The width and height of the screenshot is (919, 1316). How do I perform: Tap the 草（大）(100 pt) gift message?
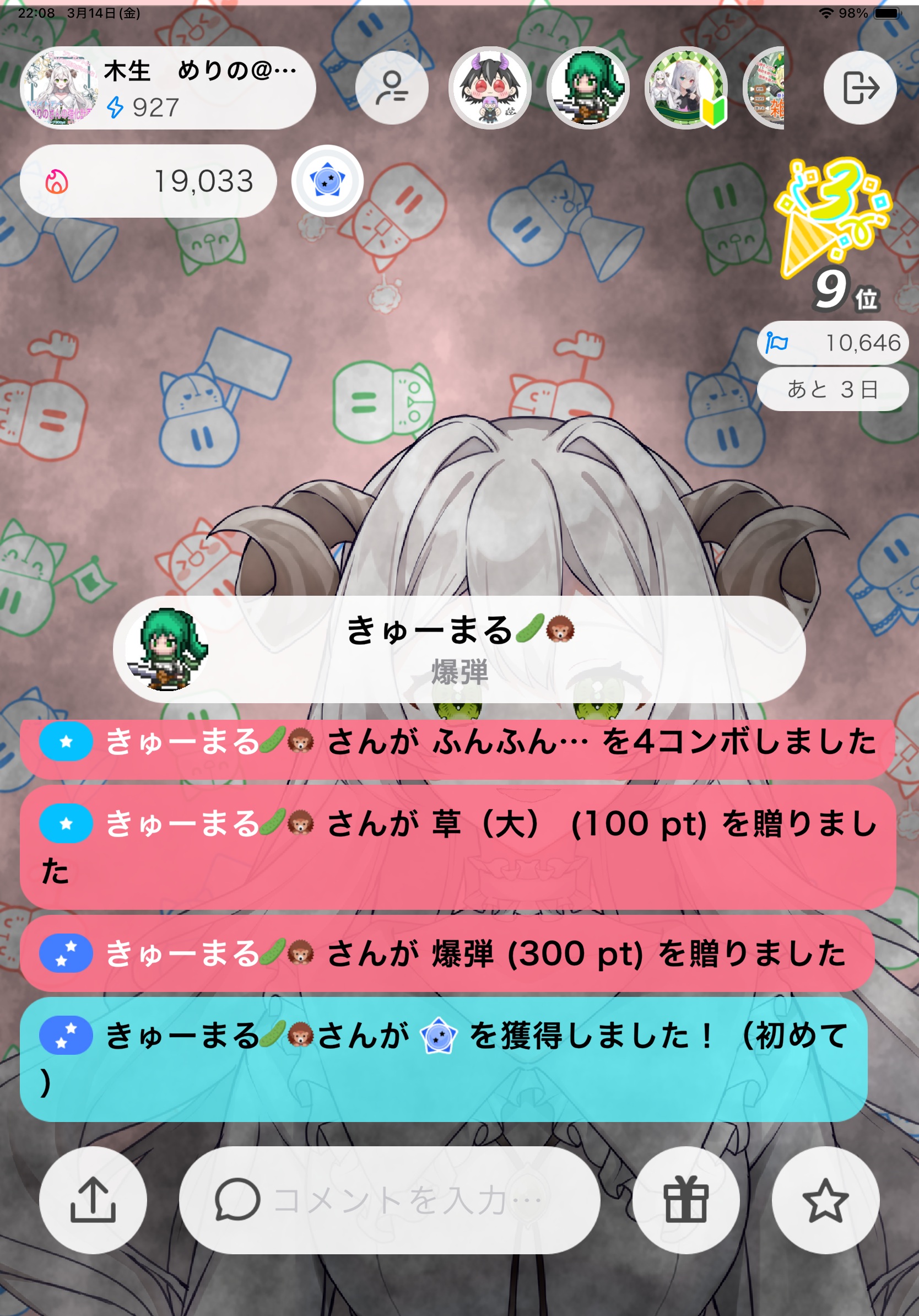point(457,846)
